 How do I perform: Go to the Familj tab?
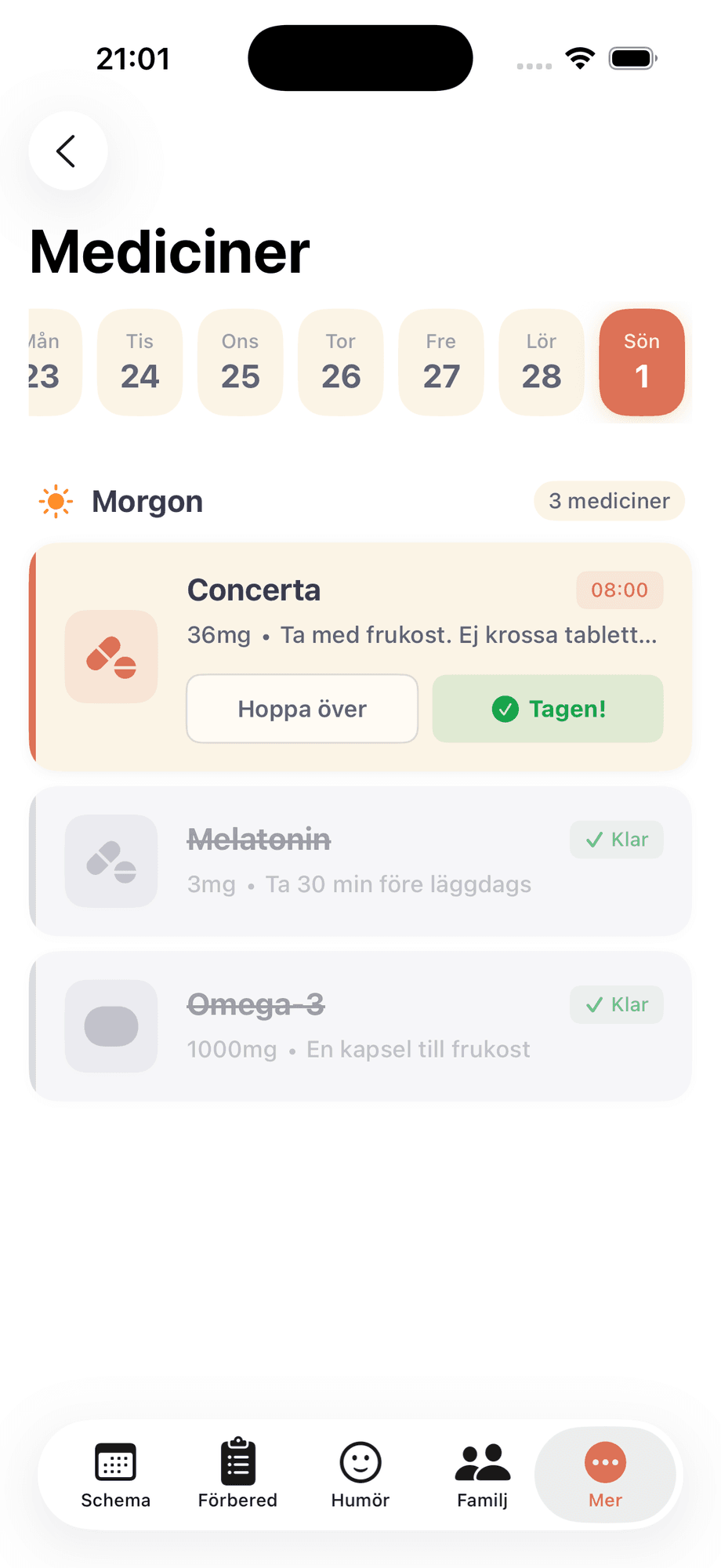coord(483,1475)
